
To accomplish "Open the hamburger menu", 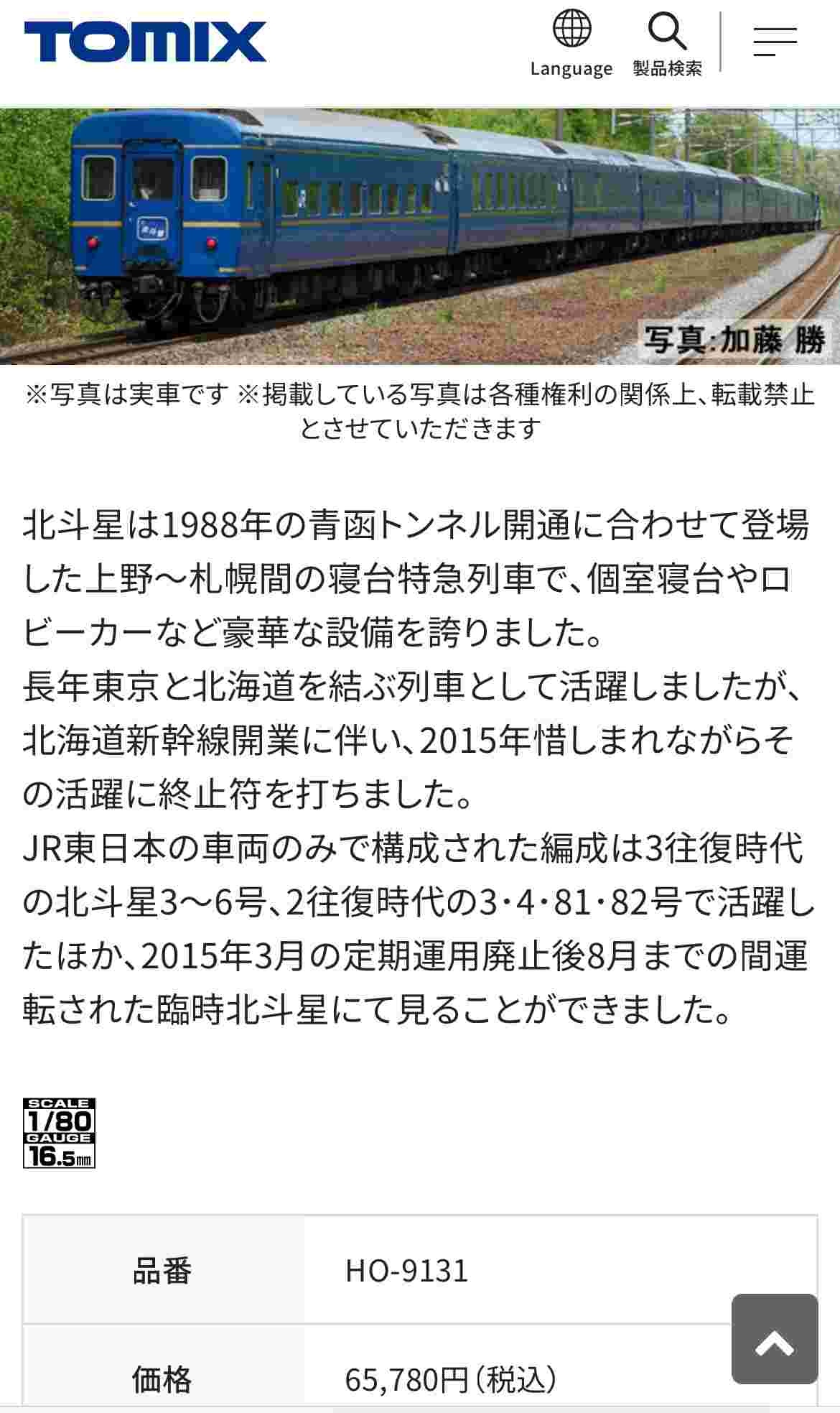I will 775,42.
